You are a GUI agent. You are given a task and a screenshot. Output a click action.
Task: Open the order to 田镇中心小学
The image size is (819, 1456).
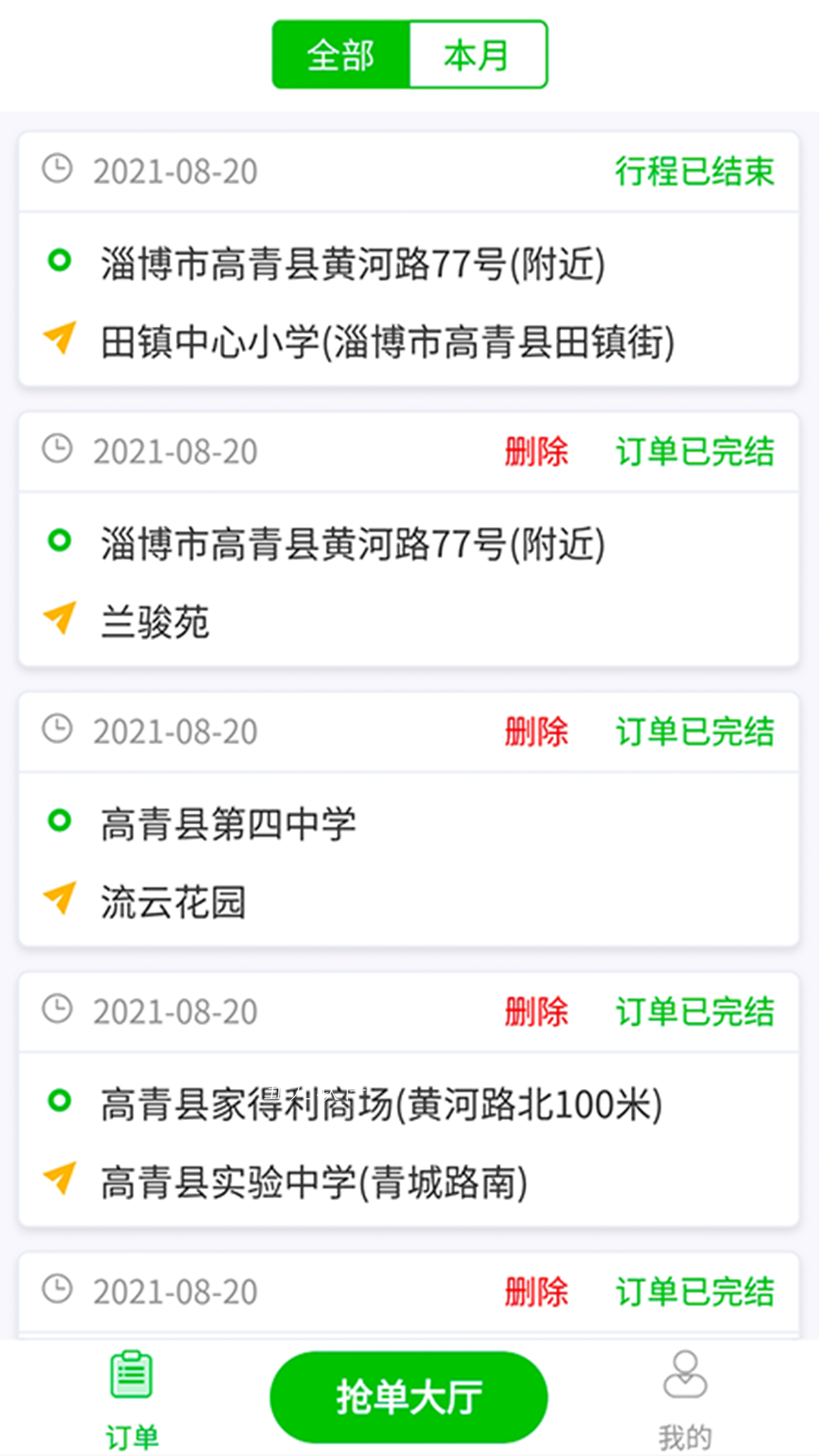tap(409, 259)
